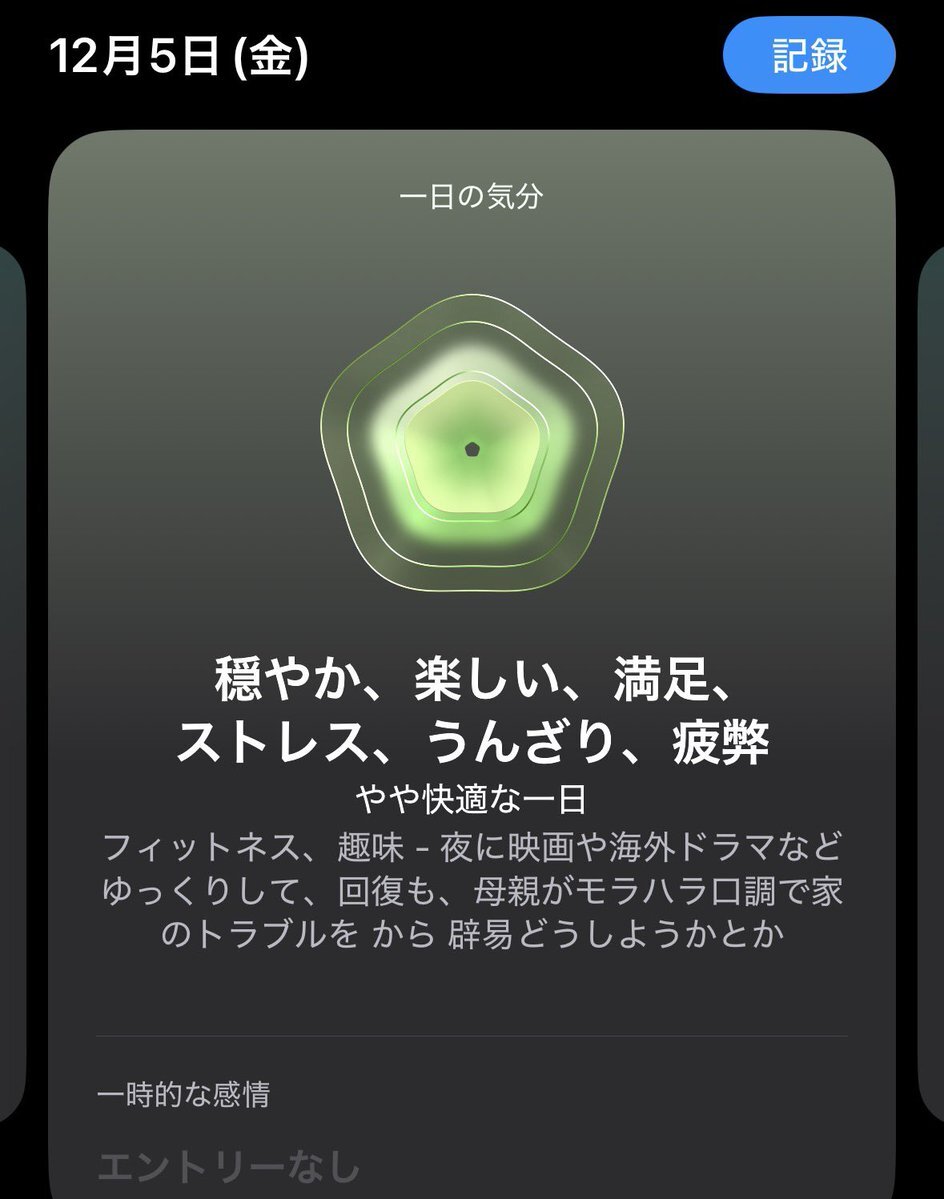Viewport: 944px width, 1199px height.
Task: Tap the 記録 button to log mood
Action: (x=809, y=55)
